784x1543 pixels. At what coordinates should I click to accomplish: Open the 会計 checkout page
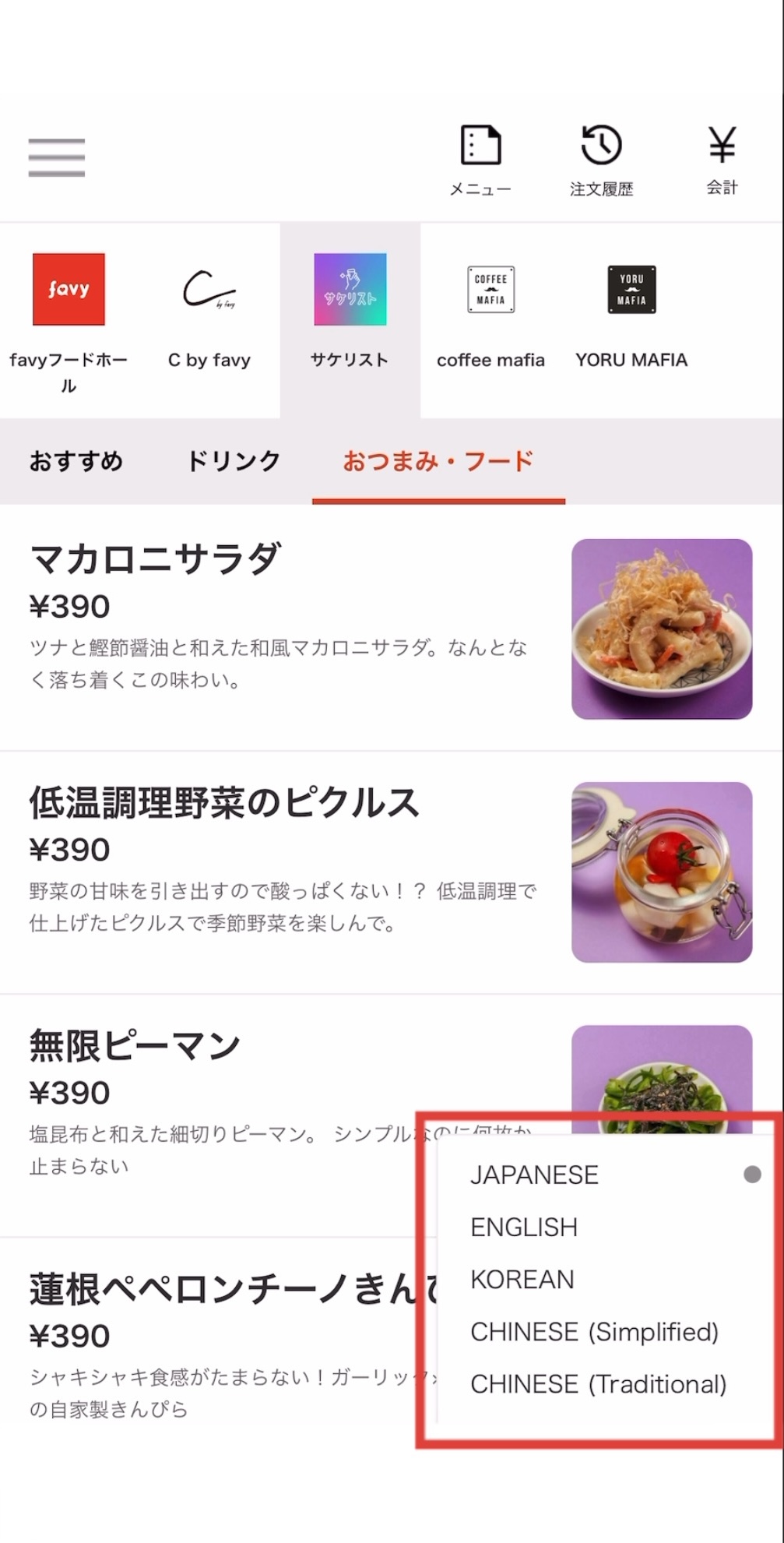722,160
